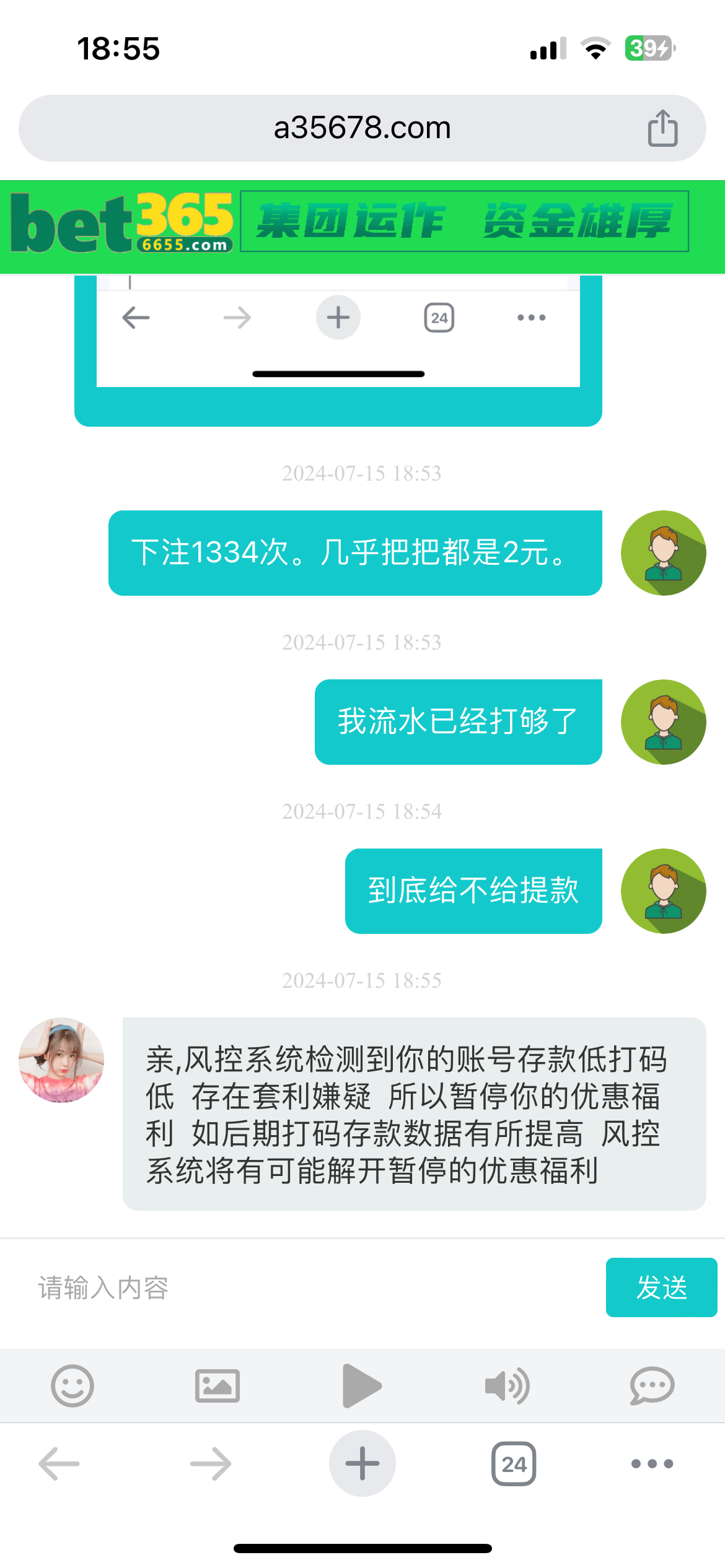Screen dimensions: 725x1568
Task: View the 24 open tabs
Action: (x=514, y=1464)
